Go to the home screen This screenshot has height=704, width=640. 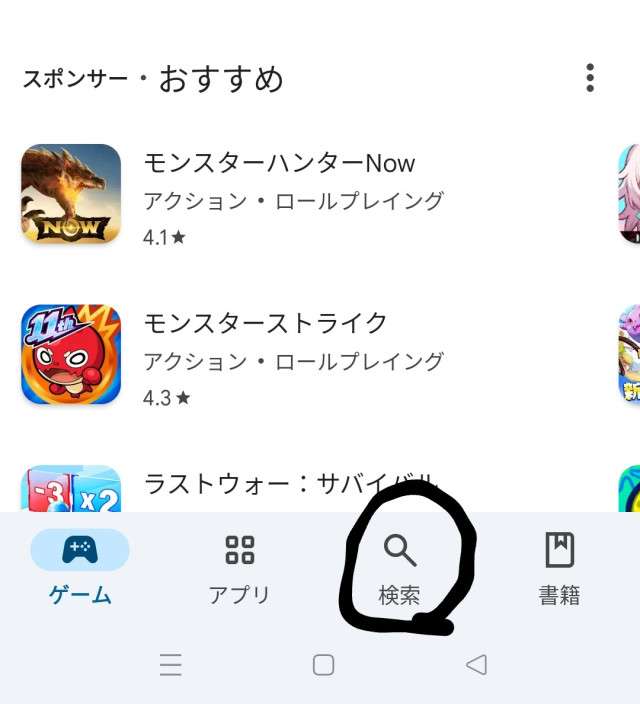[x=323, y=665]
